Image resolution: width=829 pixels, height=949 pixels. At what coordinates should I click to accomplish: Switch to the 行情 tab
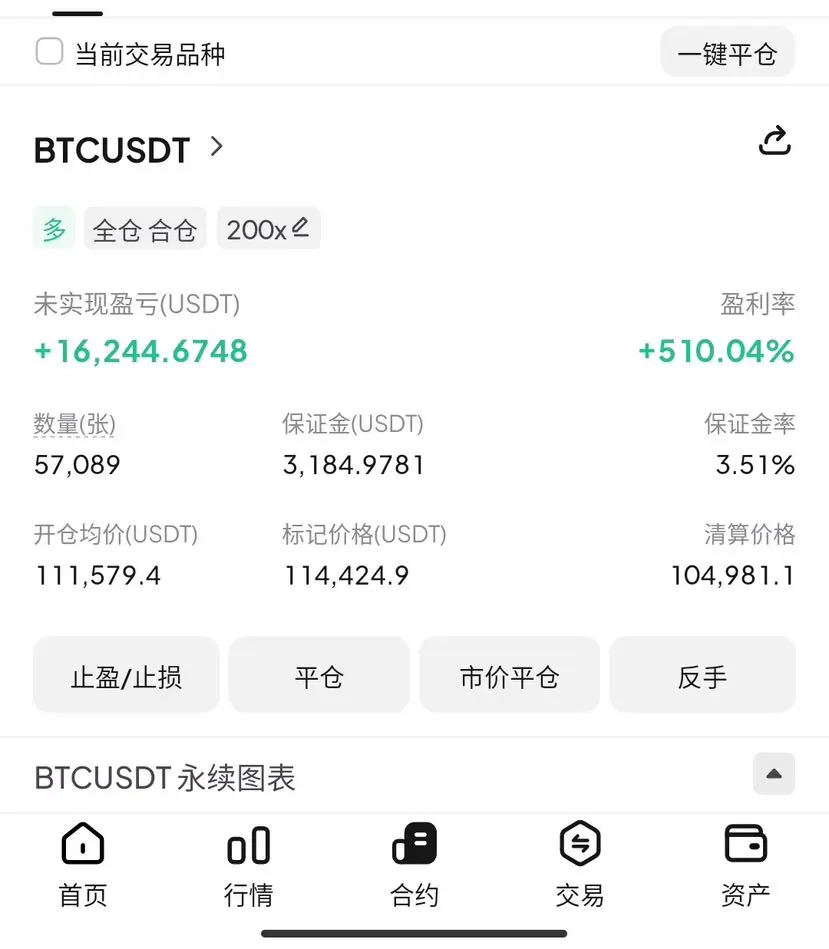[248, 866]
